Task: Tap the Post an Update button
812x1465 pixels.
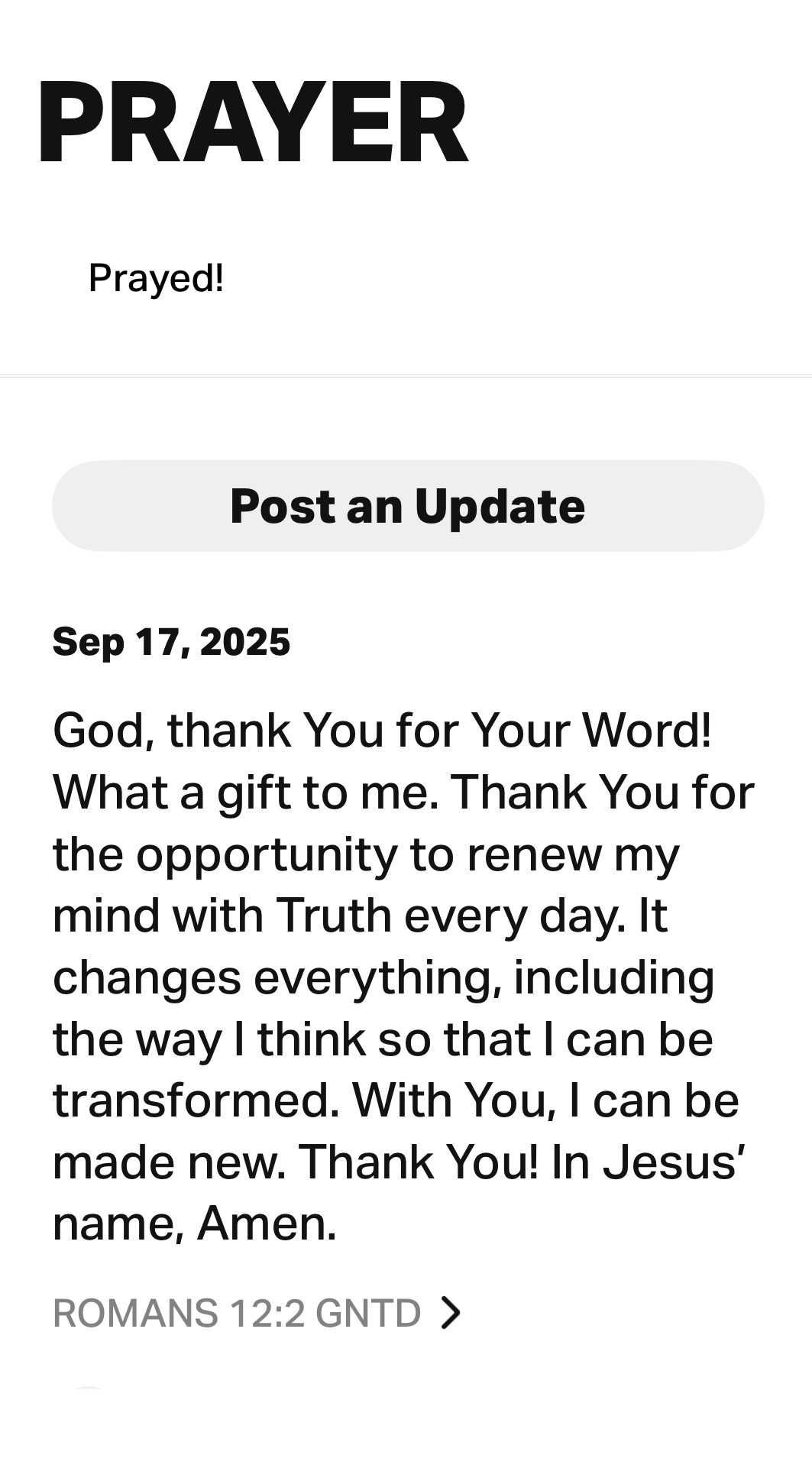Action: (407, 506)
